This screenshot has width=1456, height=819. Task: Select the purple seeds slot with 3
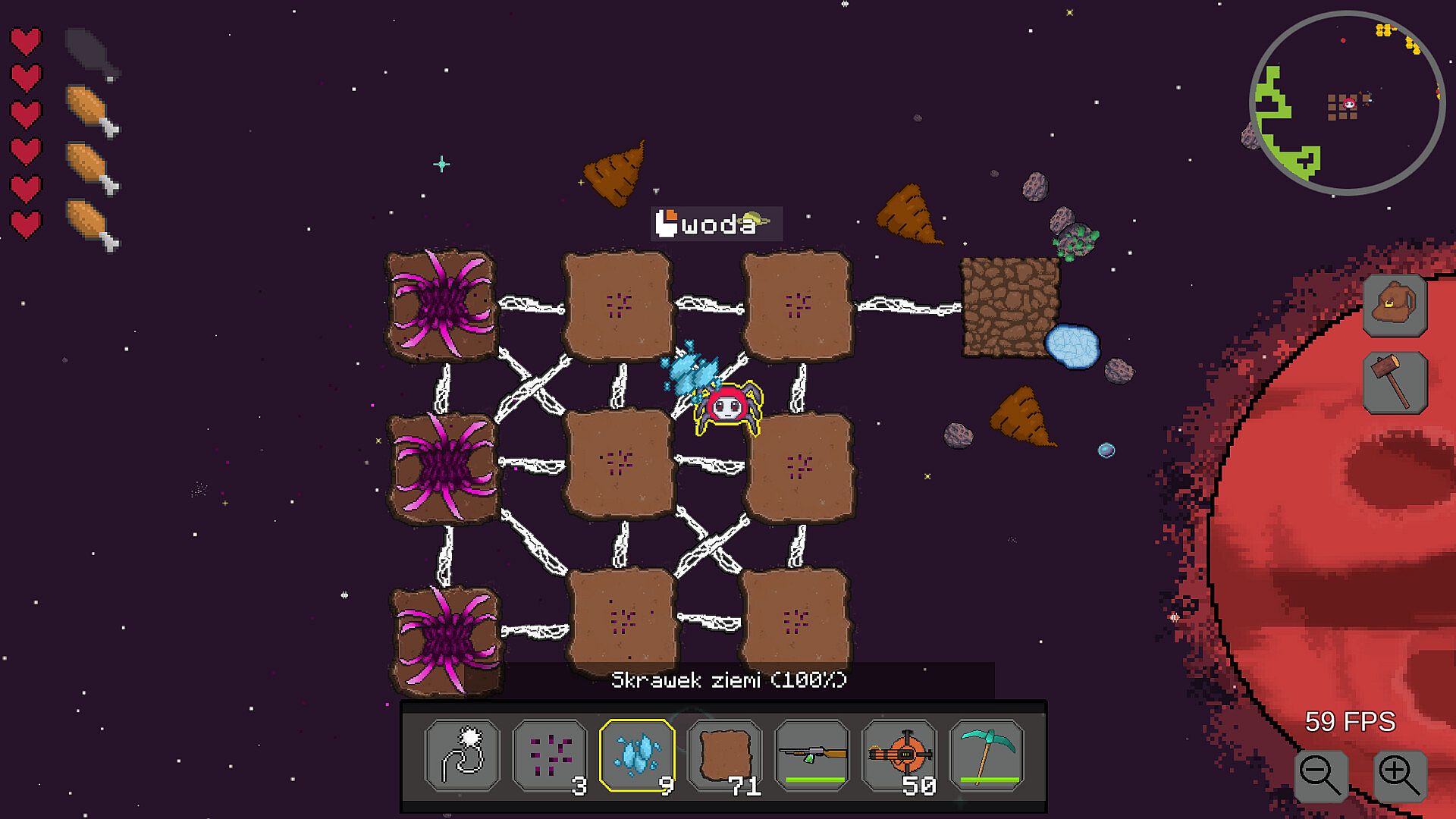click(x=550, y=755)
